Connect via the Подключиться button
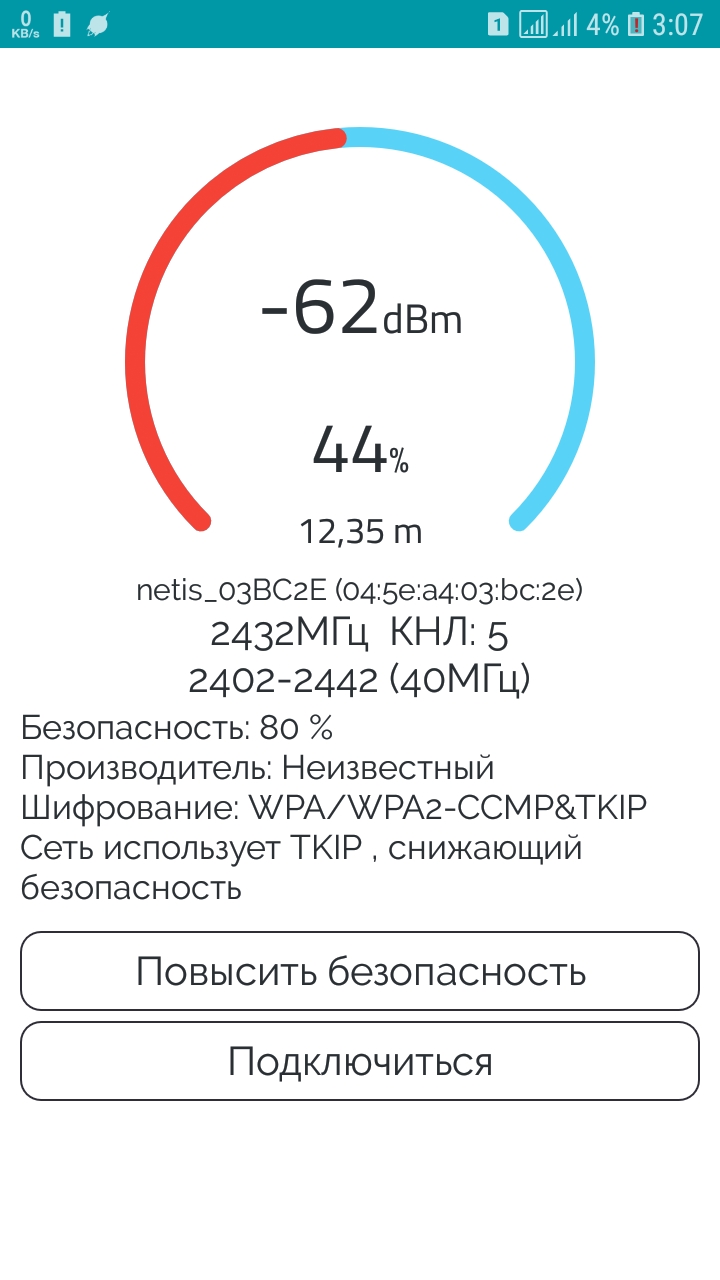The height and width of the screenshot is (1280, 720). click(x=360, y=1061)
